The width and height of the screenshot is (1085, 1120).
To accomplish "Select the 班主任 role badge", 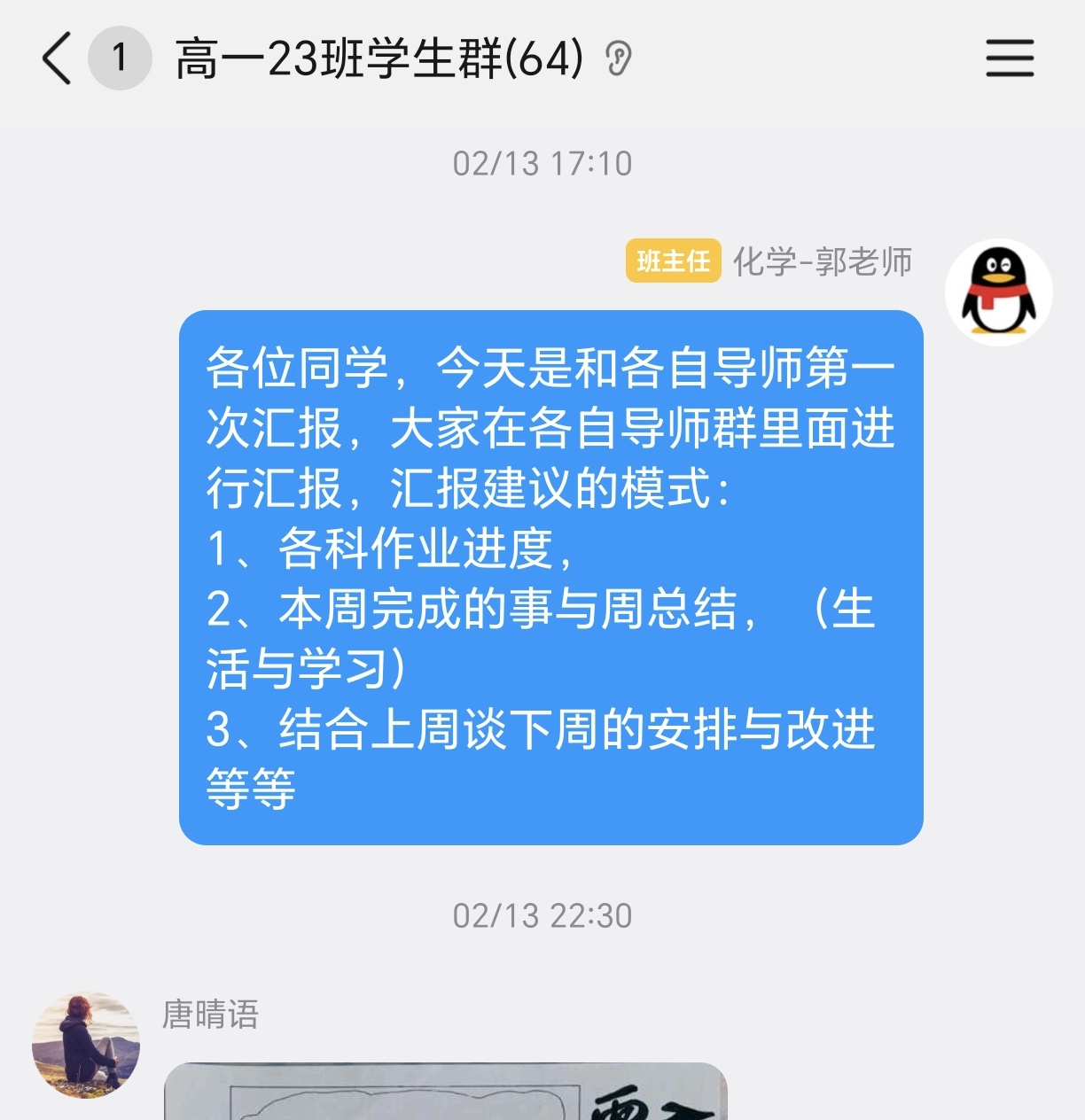I will pos(675,263).
